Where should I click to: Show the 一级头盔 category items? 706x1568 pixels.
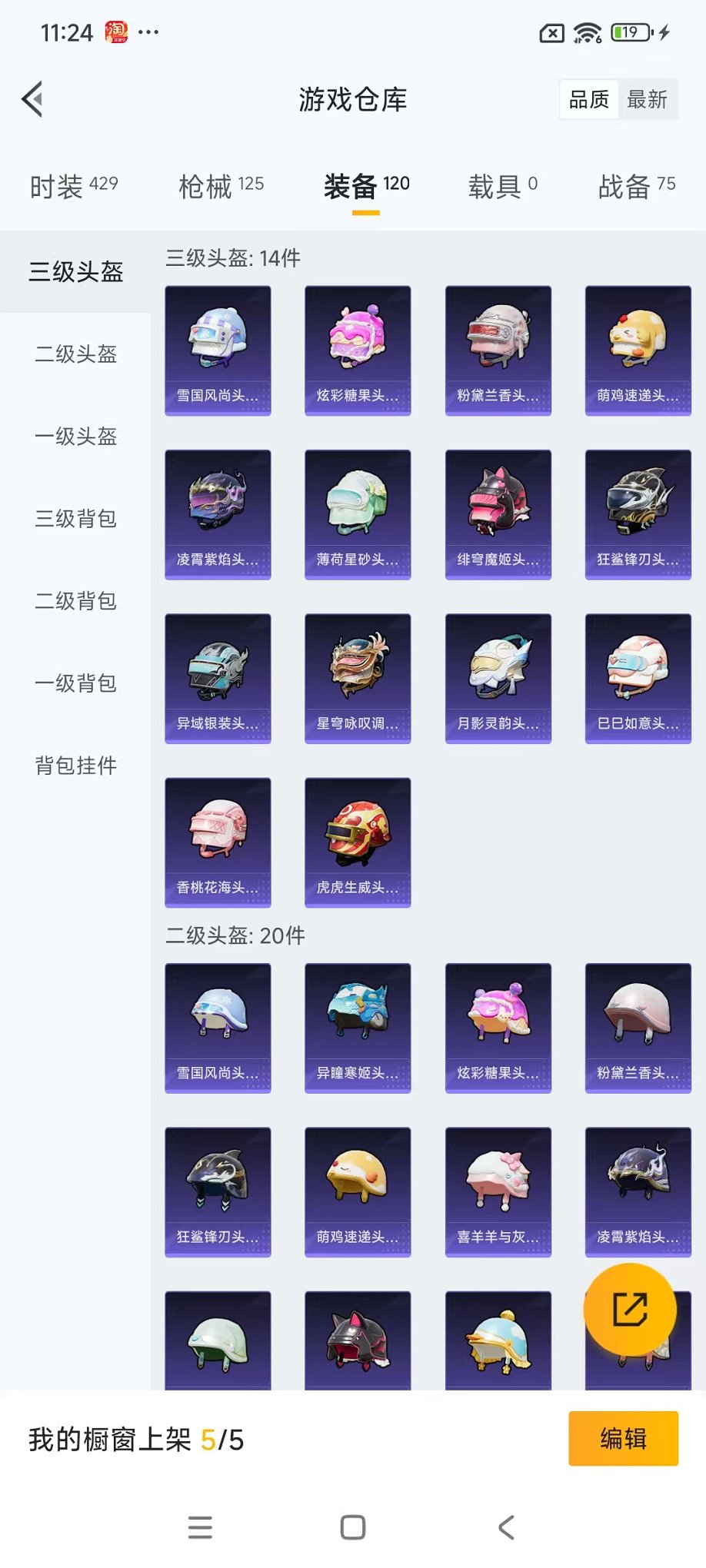[x=75, y=437]
